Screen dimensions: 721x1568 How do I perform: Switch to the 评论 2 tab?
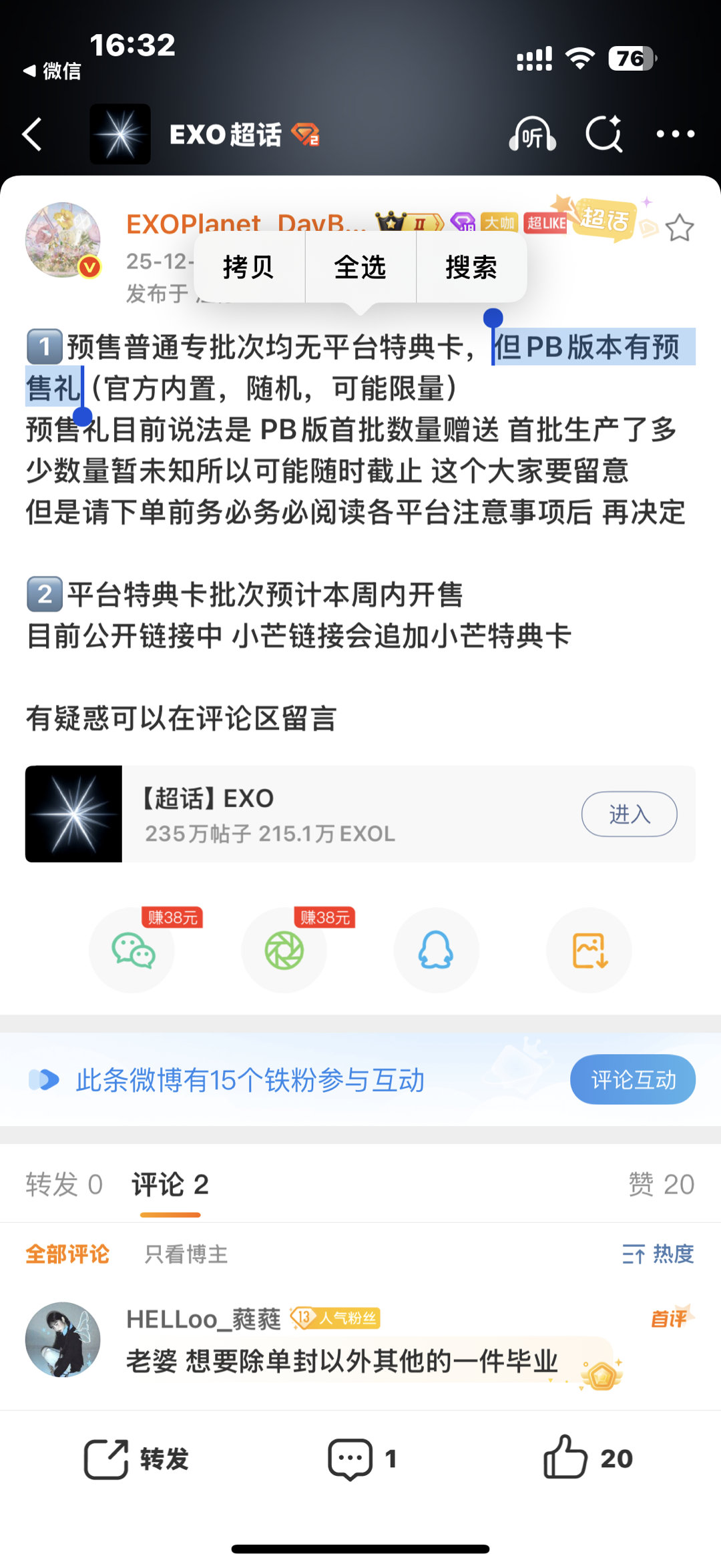(x=169, y=1185)
